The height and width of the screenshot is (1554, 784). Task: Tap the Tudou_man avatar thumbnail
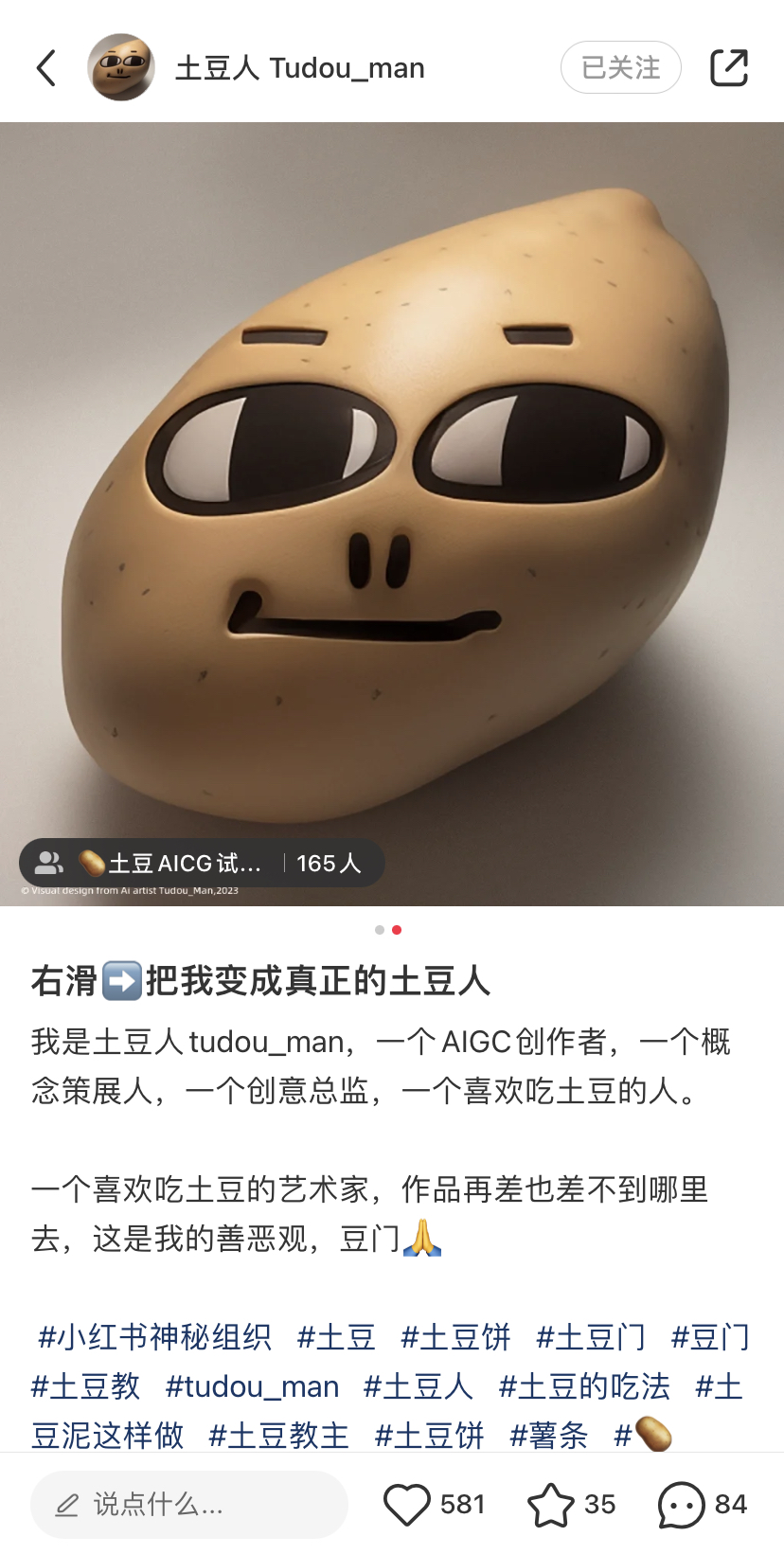[x=121, y=67]
